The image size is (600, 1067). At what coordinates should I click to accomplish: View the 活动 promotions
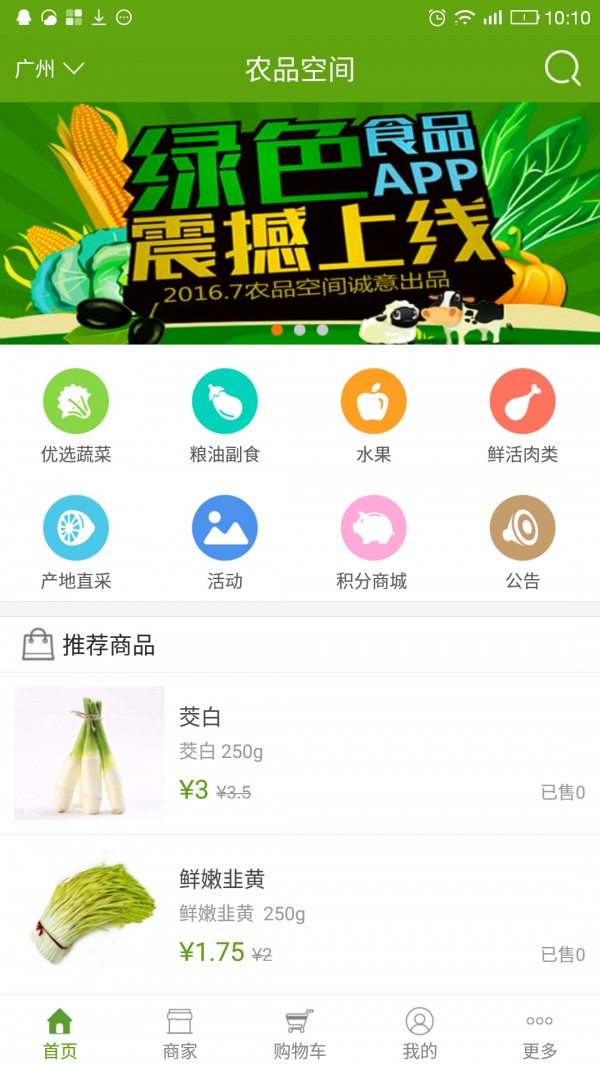click(224, 543)
